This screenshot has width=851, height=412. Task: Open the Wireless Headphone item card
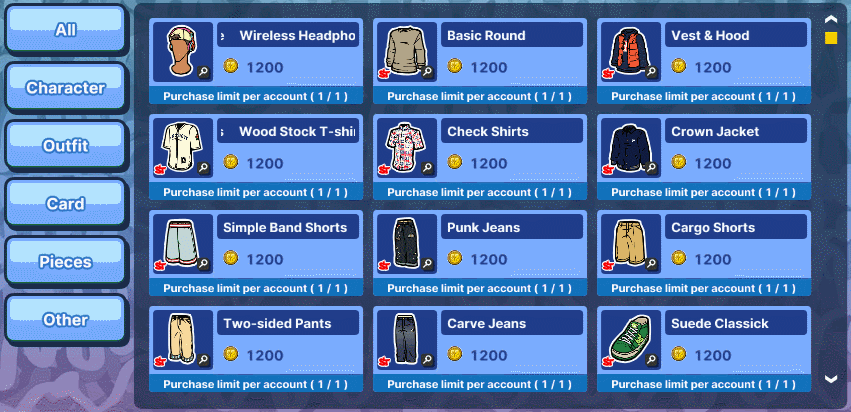pos(256,60)
